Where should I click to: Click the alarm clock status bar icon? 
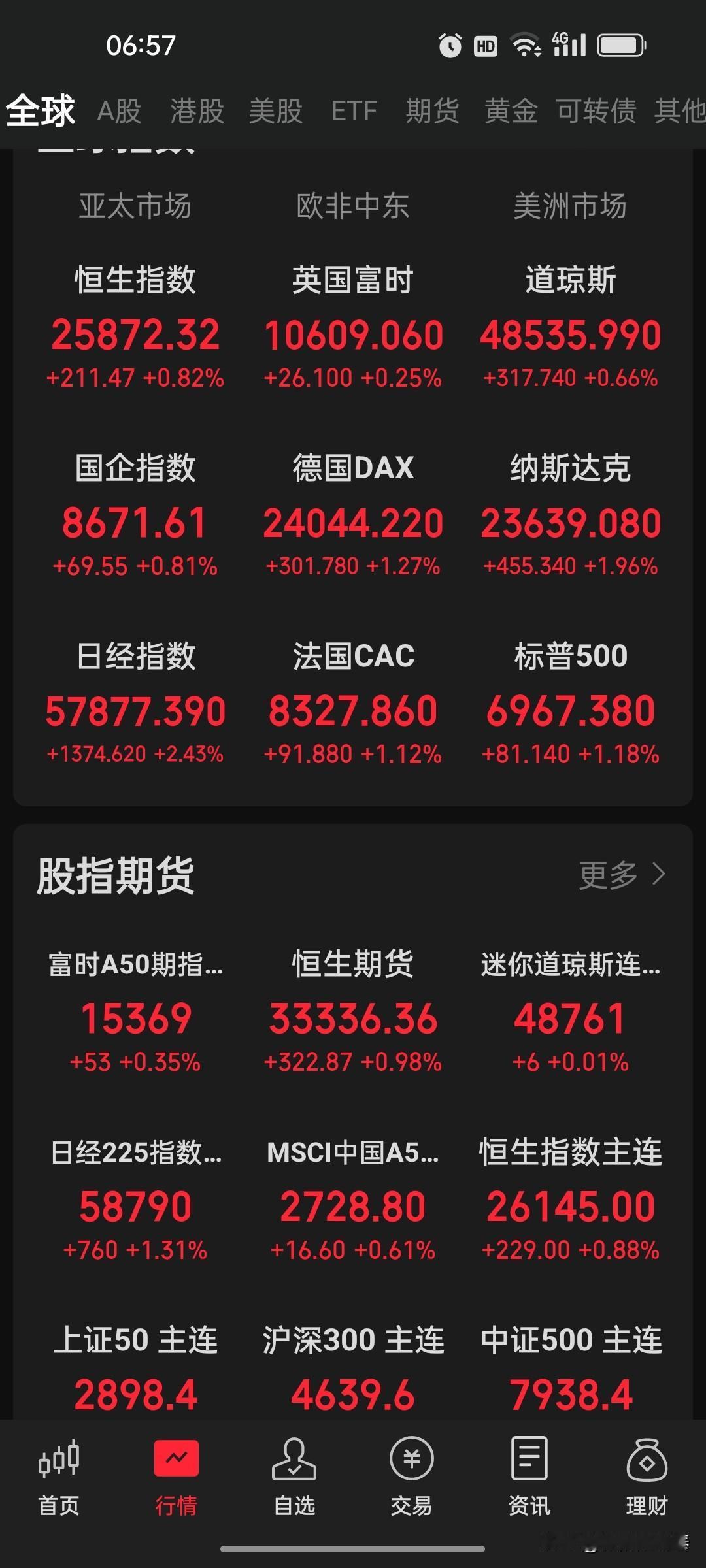449,44
